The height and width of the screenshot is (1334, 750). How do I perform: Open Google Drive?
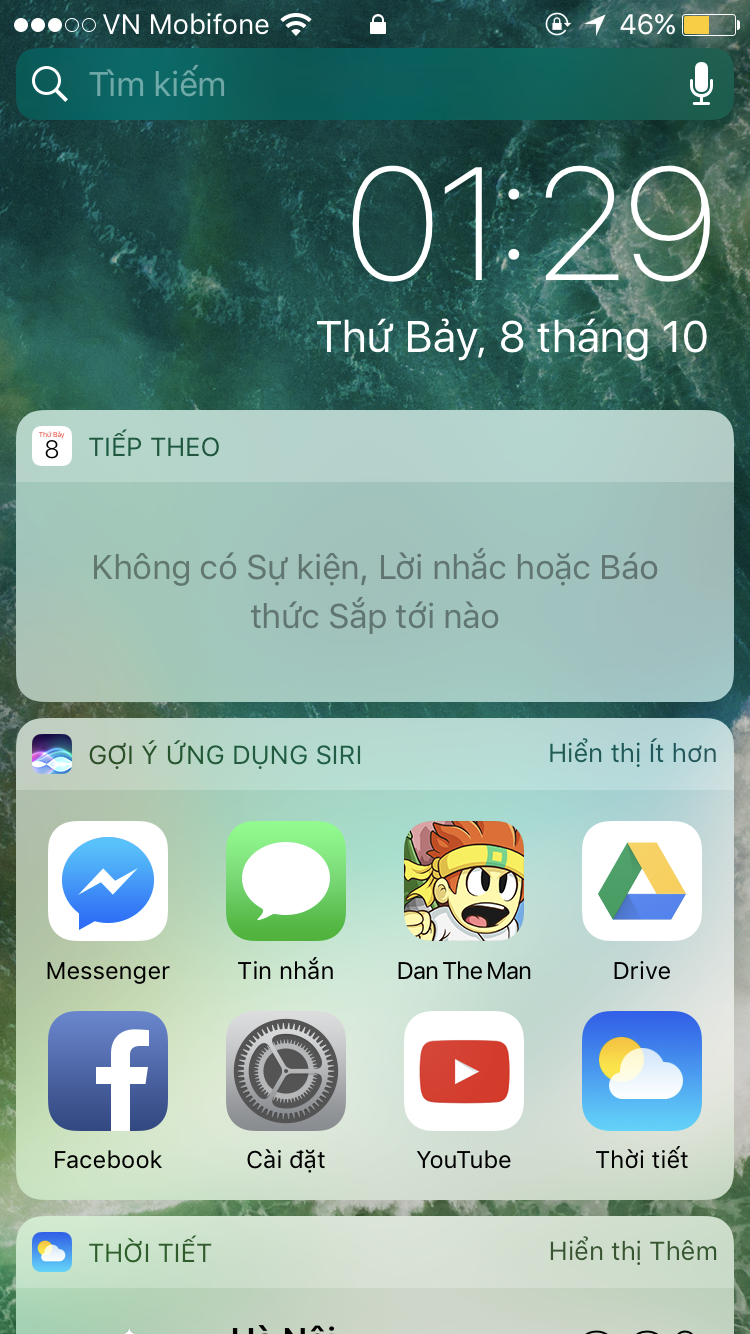642,881
